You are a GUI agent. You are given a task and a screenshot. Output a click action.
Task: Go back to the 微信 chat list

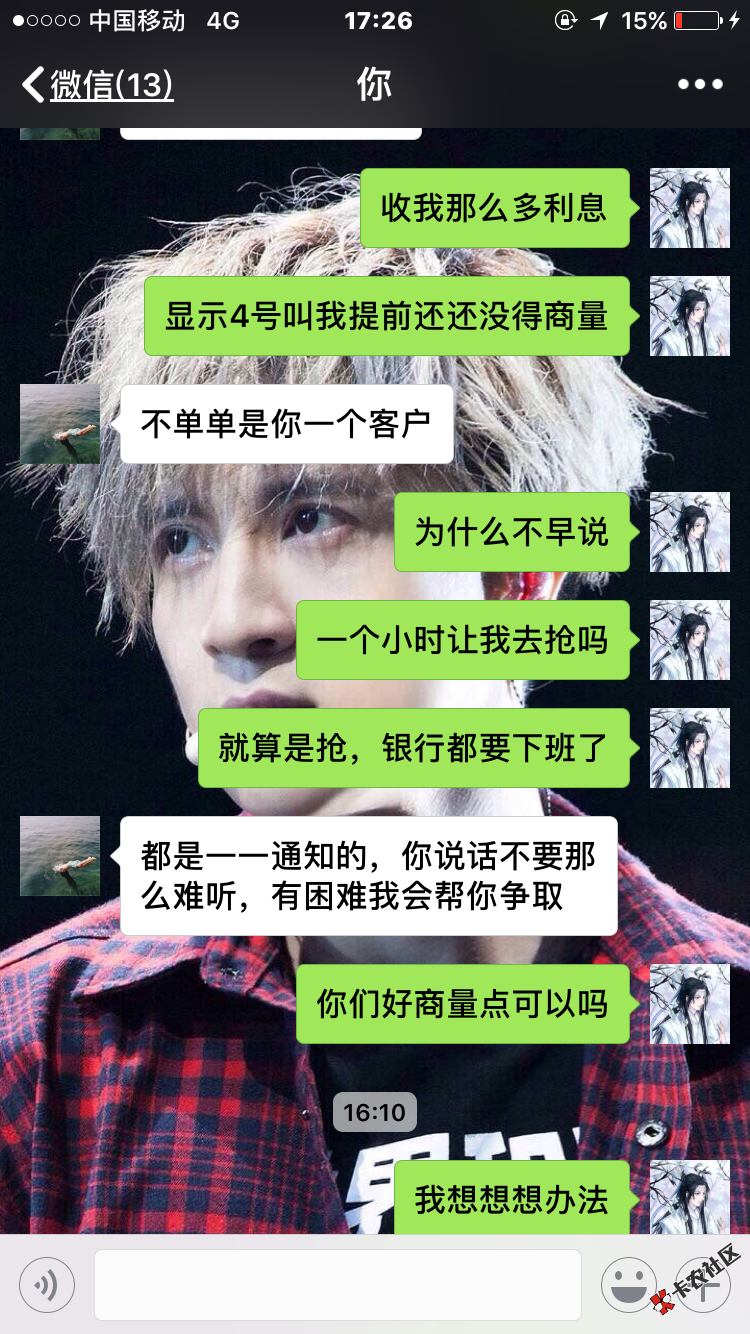click(98, 85)
